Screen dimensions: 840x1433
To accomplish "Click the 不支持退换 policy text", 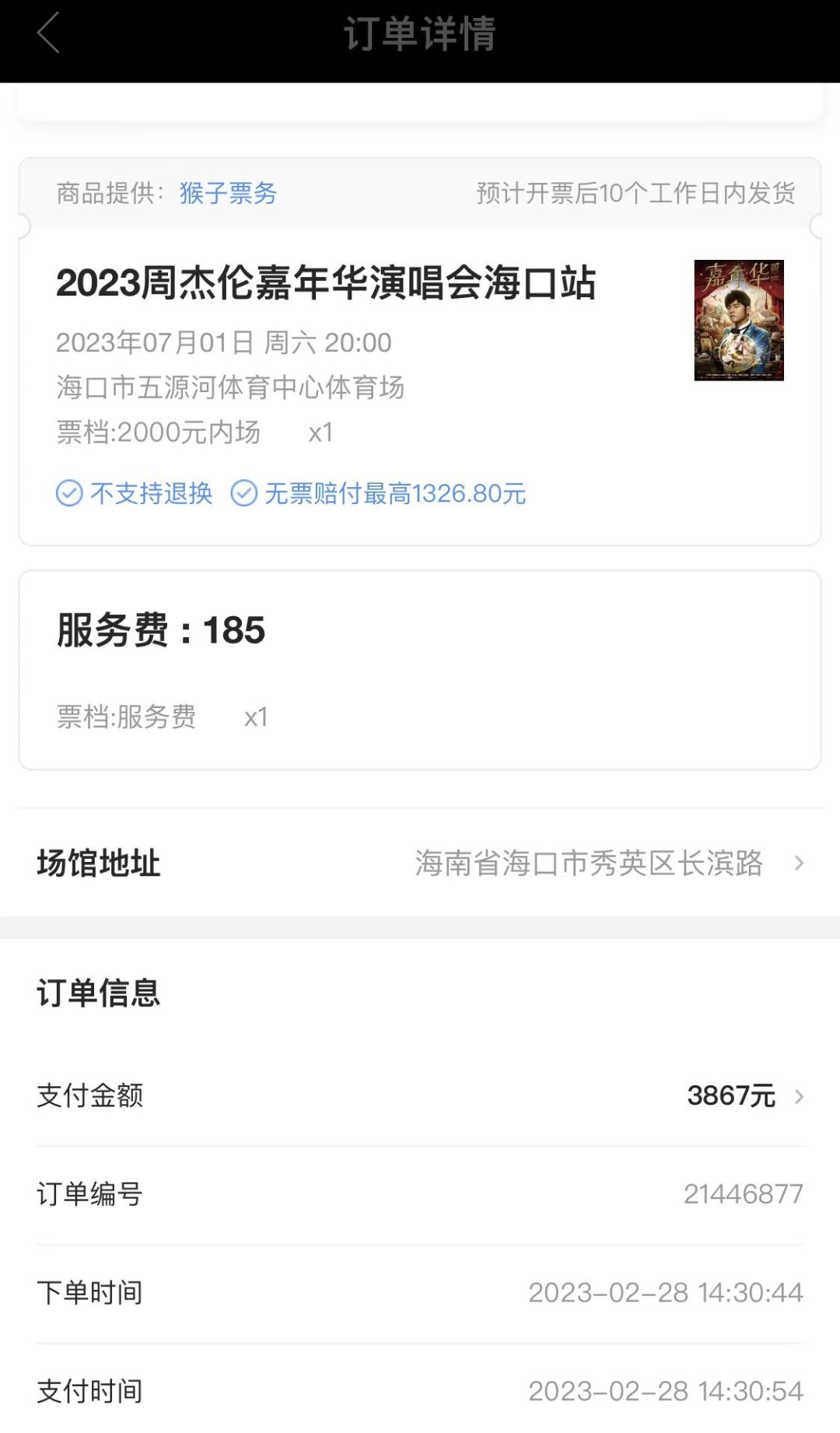I will point(150,493).
